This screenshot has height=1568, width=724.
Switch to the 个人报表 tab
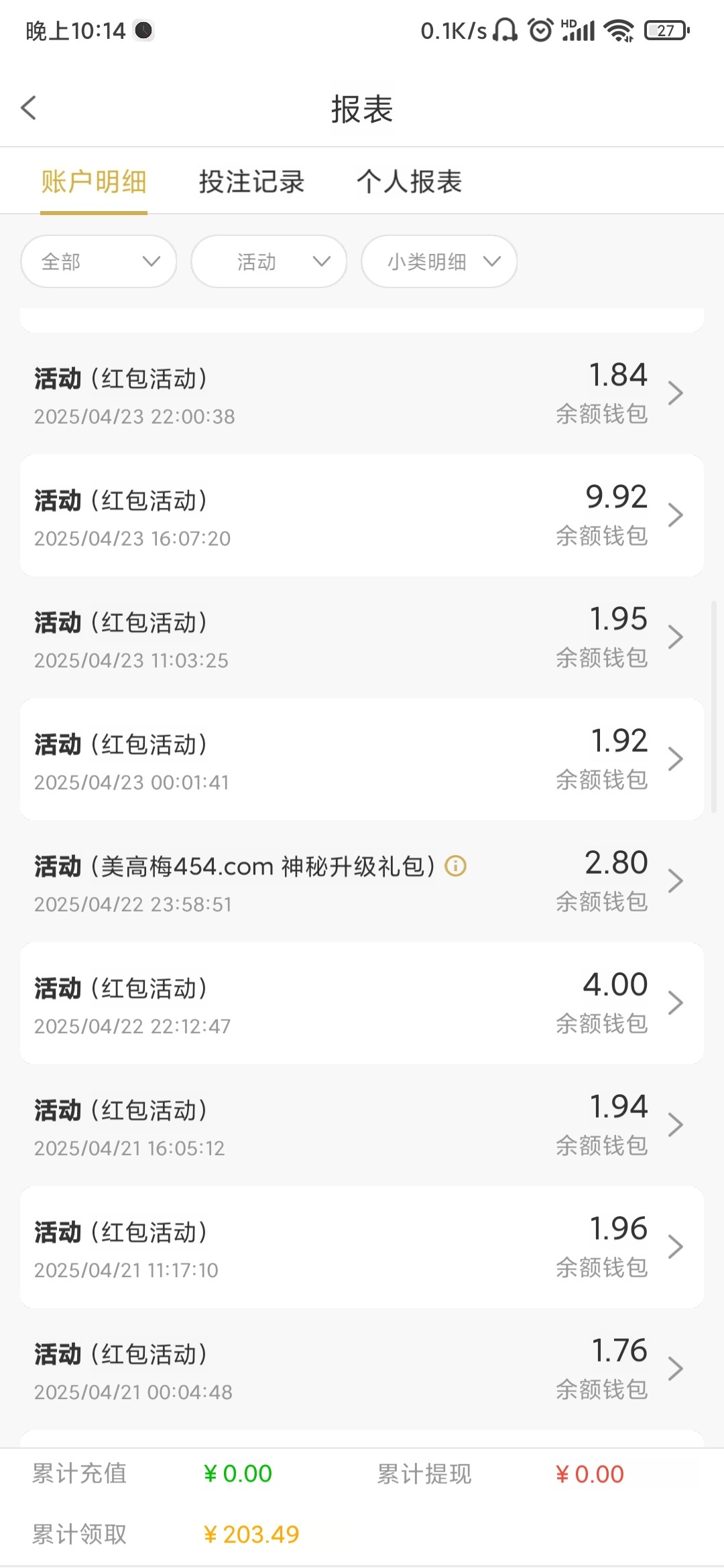[409, 182]
